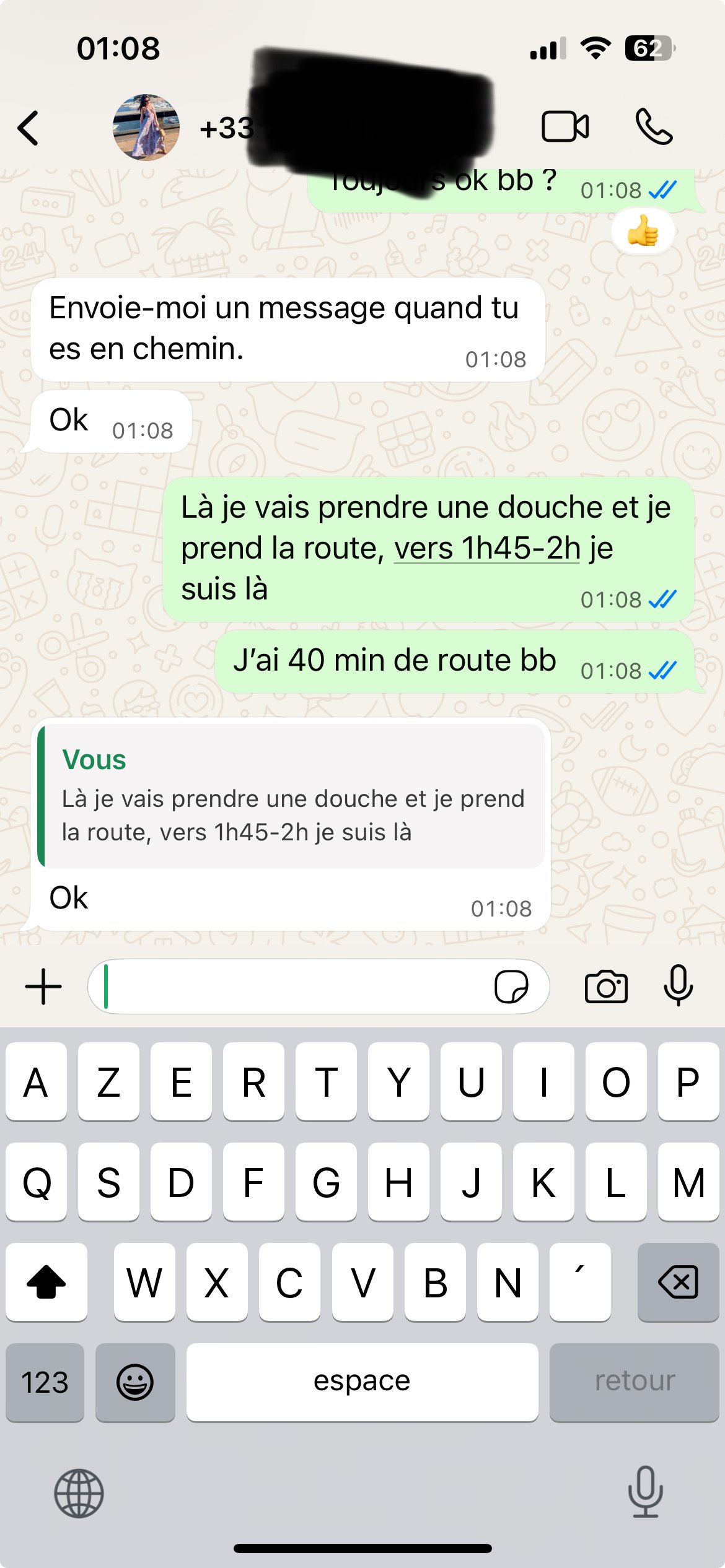Switch keyboard to numbers with 123
This screenshot has width=725, height=1568.
click(45, 1382)
